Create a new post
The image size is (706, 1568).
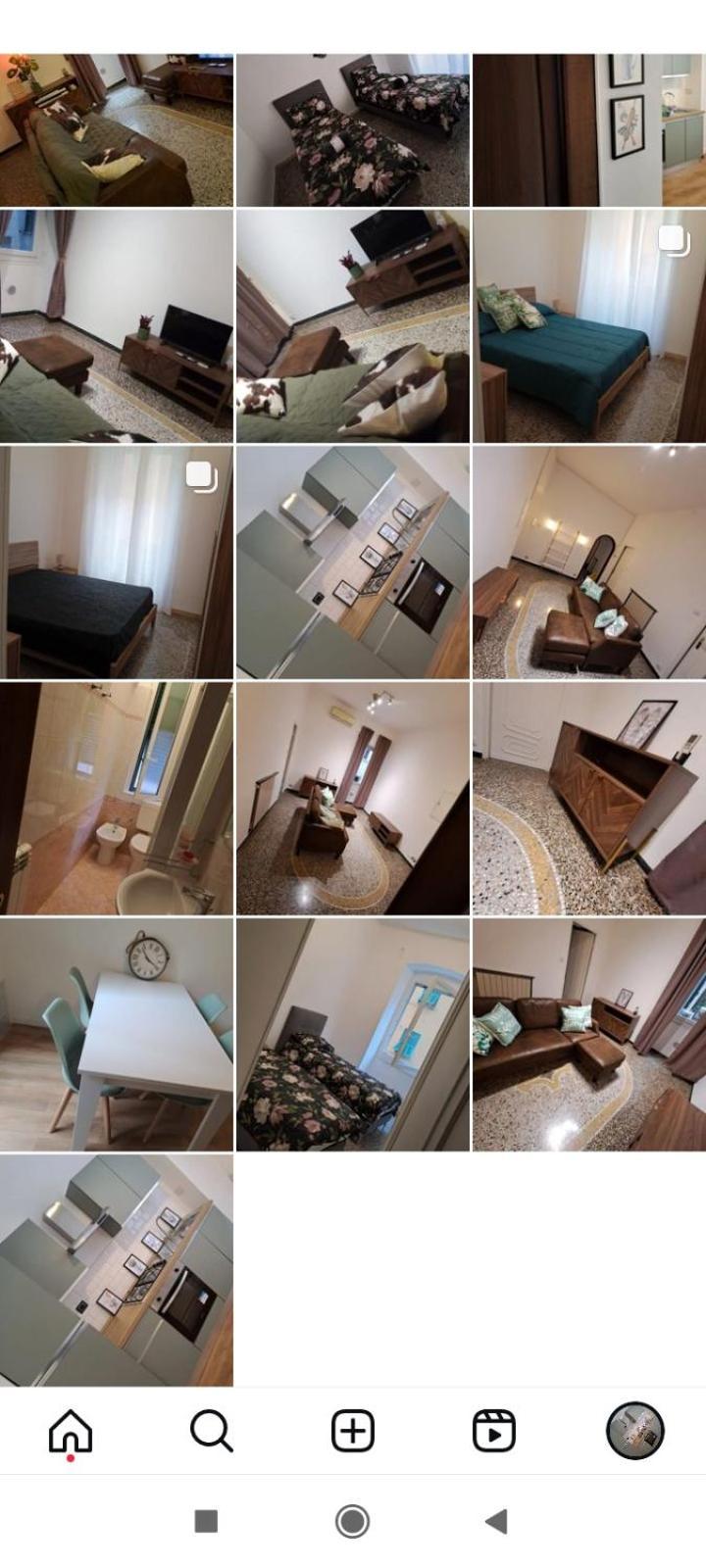[x=353, y=1431]
